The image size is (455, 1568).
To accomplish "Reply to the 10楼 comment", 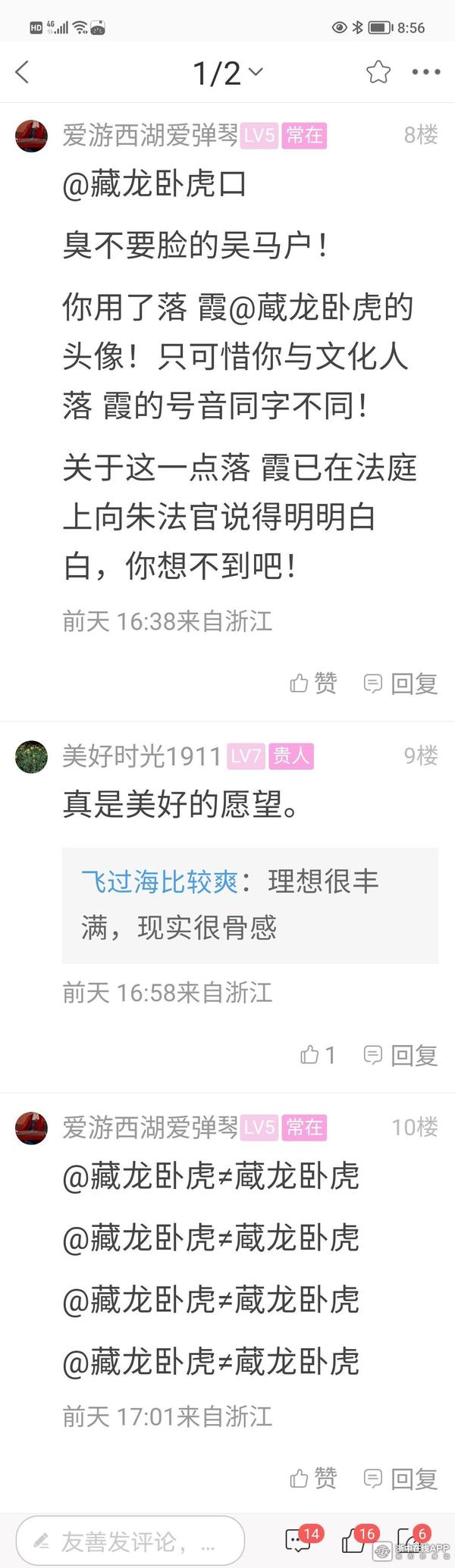I will [x=401, y=1478].
